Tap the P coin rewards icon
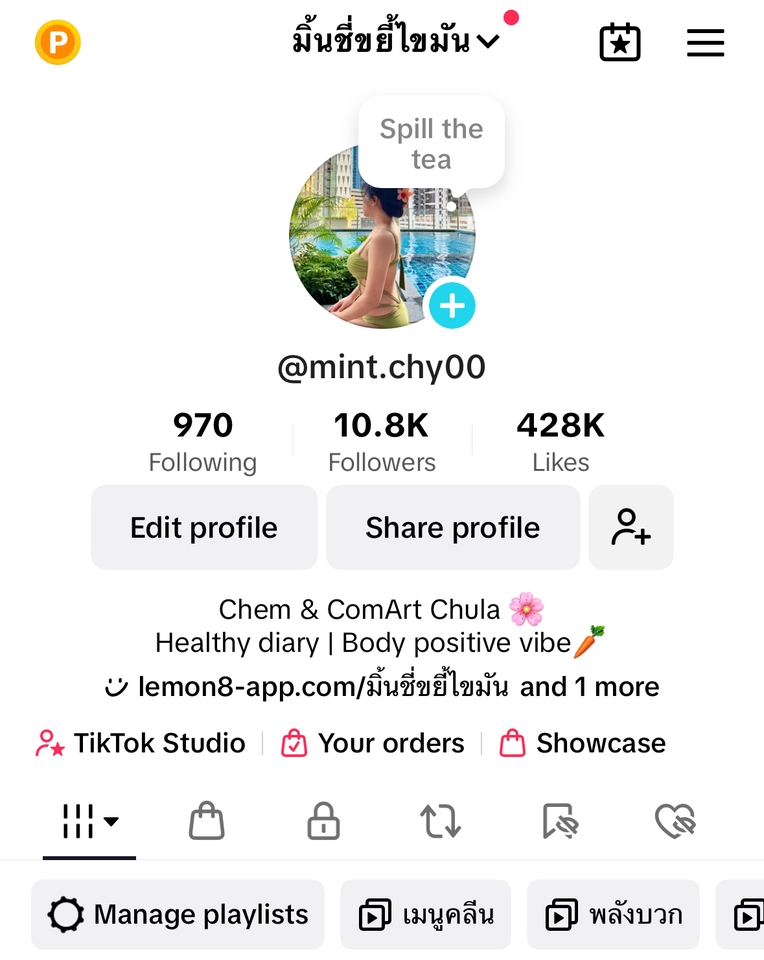Viewport: 764px width, 960px height. click(57, 42)
